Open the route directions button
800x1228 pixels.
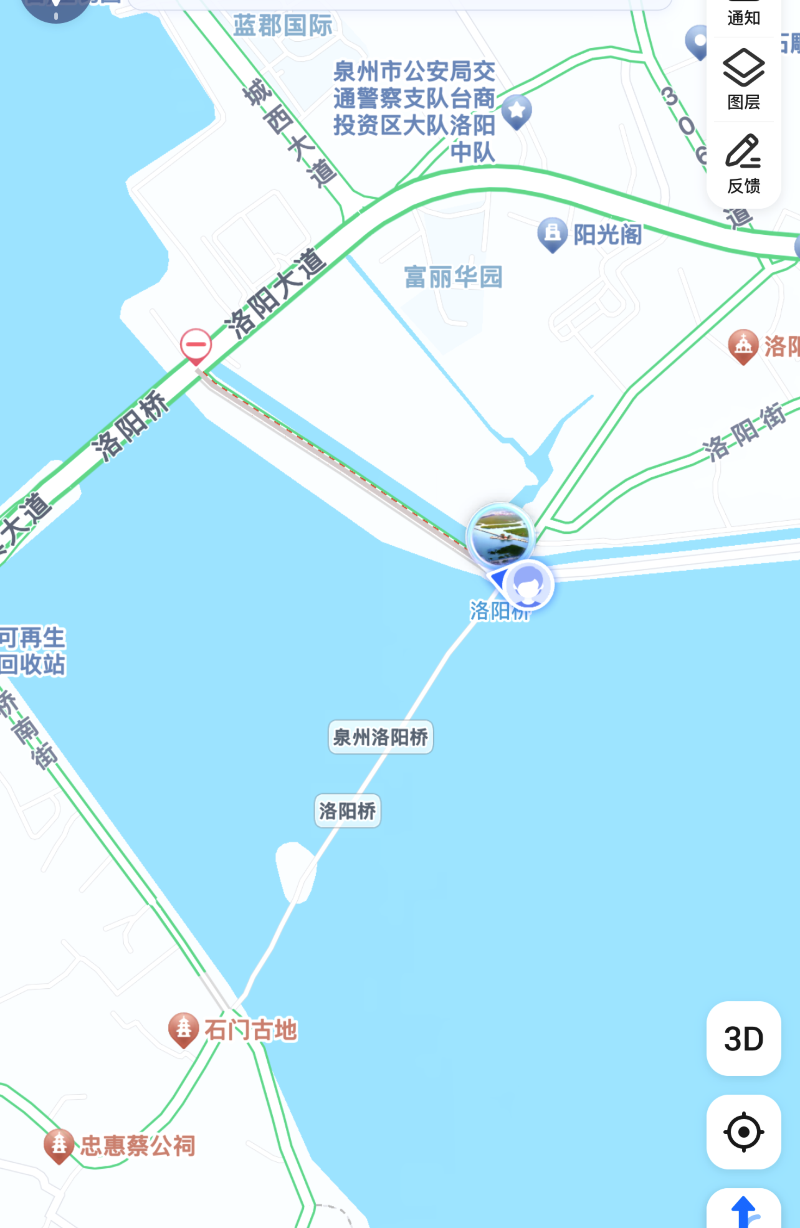[743, 1210]
